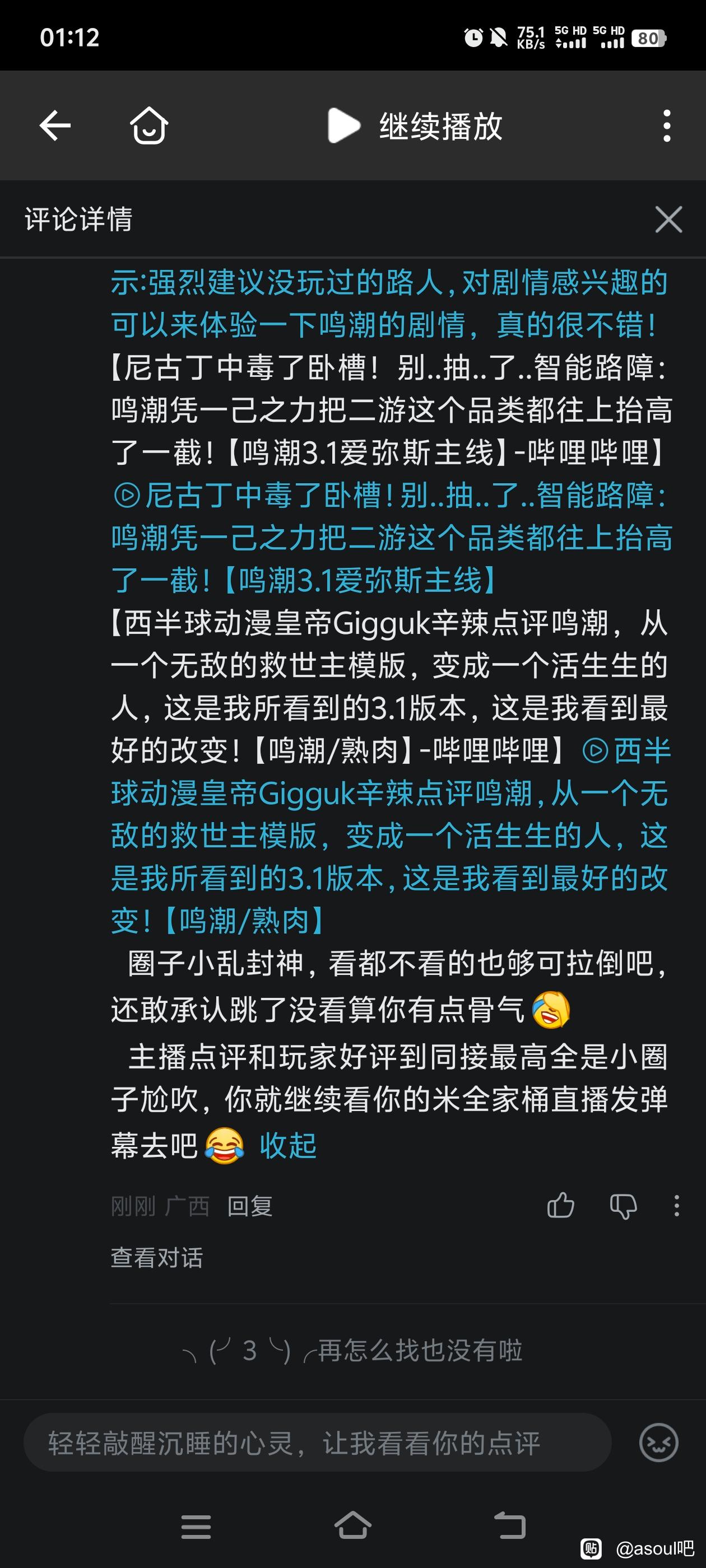Go back with the top arrow

point(55,126)
